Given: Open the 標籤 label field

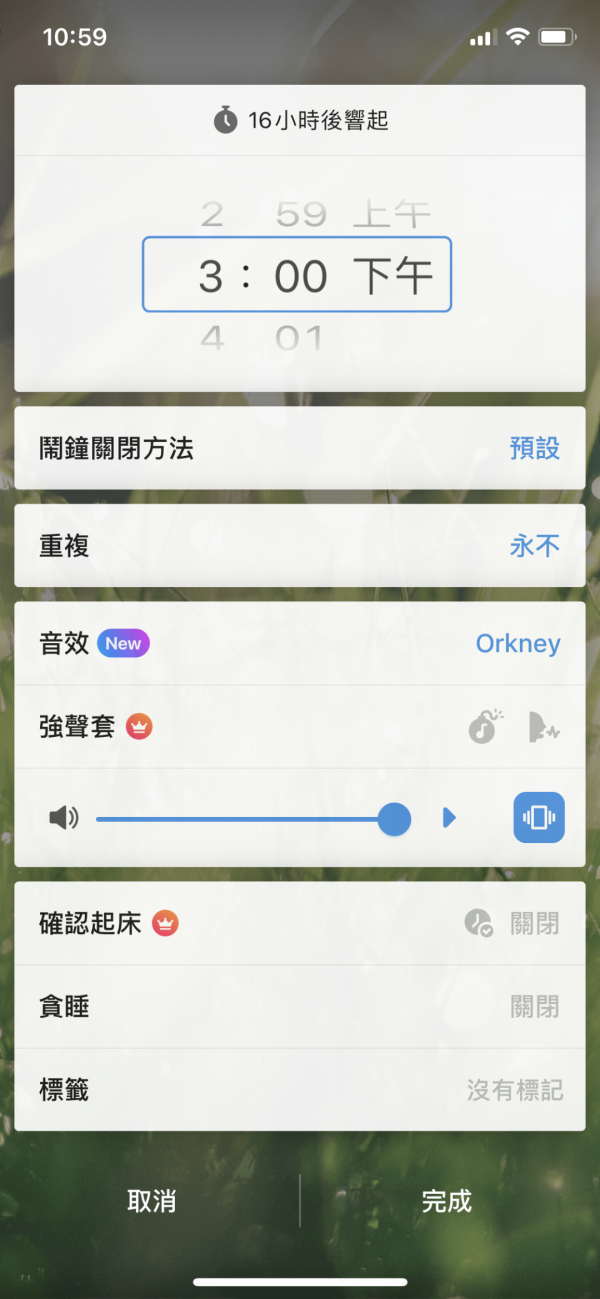Looking at the screenshot, I should (x=299, y=1089).
